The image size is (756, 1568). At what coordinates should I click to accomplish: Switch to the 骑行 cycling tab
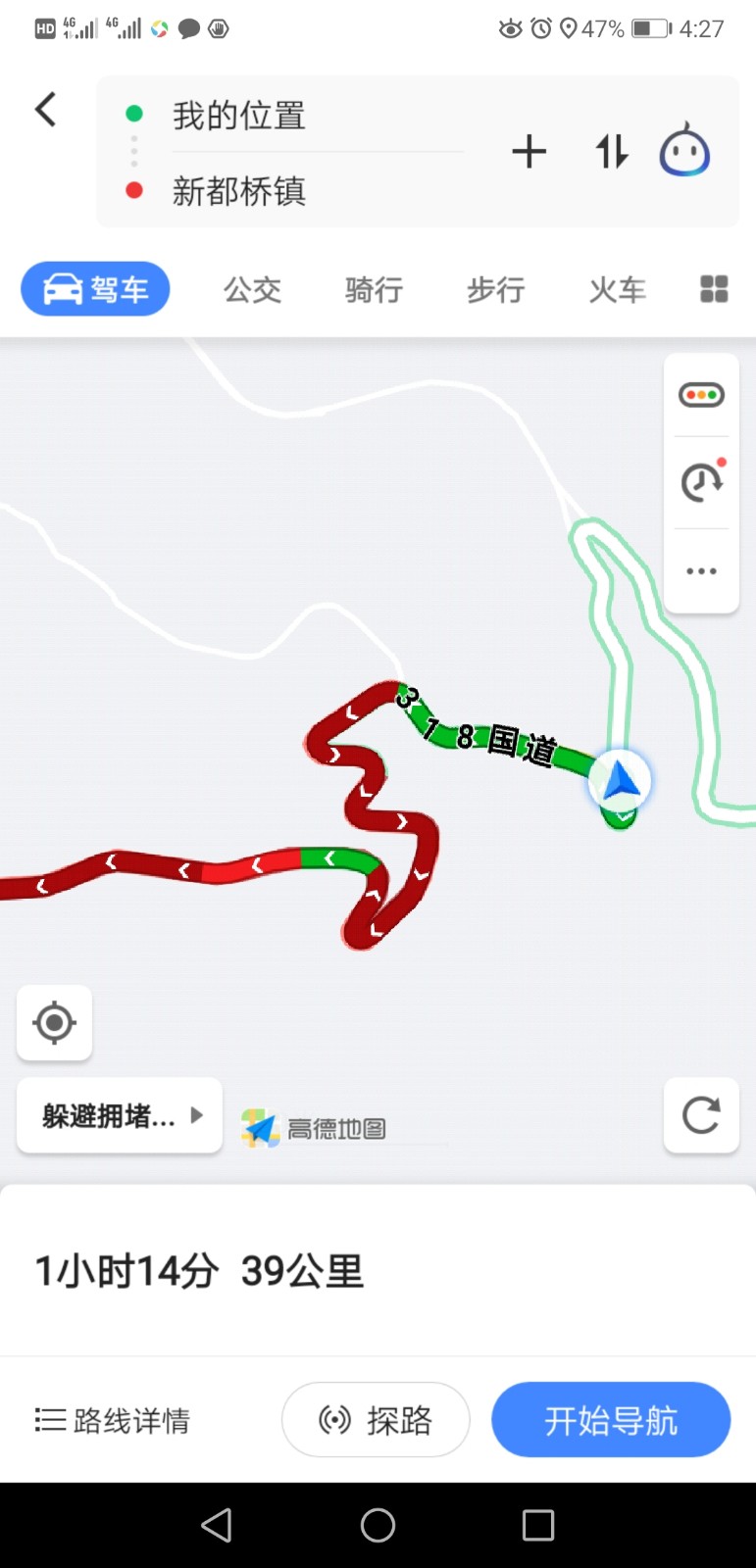tap(374, 289)
